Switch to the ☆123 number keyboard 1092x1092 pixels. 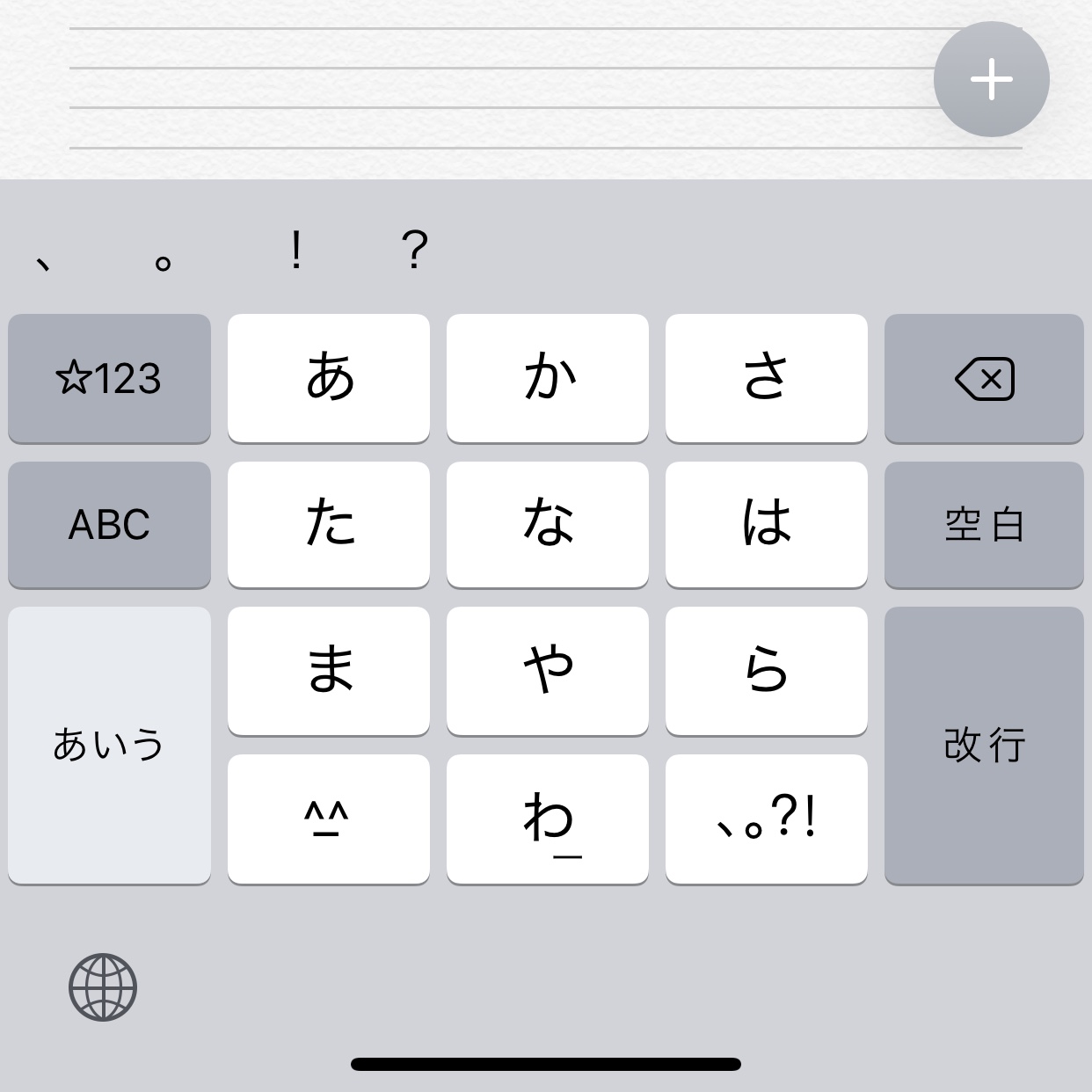coord(109,379)
